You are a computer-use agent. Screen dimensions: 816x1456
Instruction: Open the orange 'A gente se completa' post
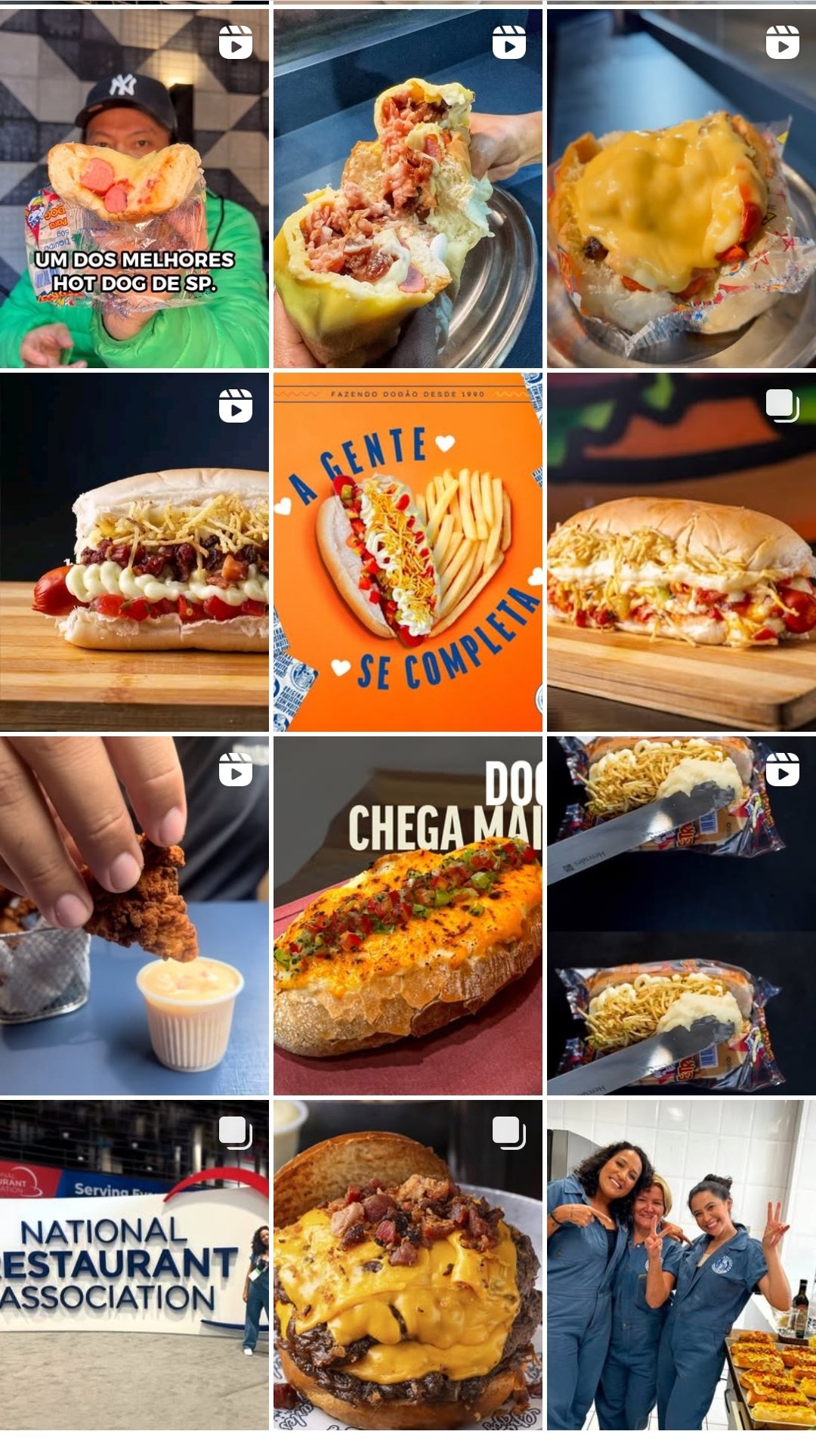coord(407,552)
